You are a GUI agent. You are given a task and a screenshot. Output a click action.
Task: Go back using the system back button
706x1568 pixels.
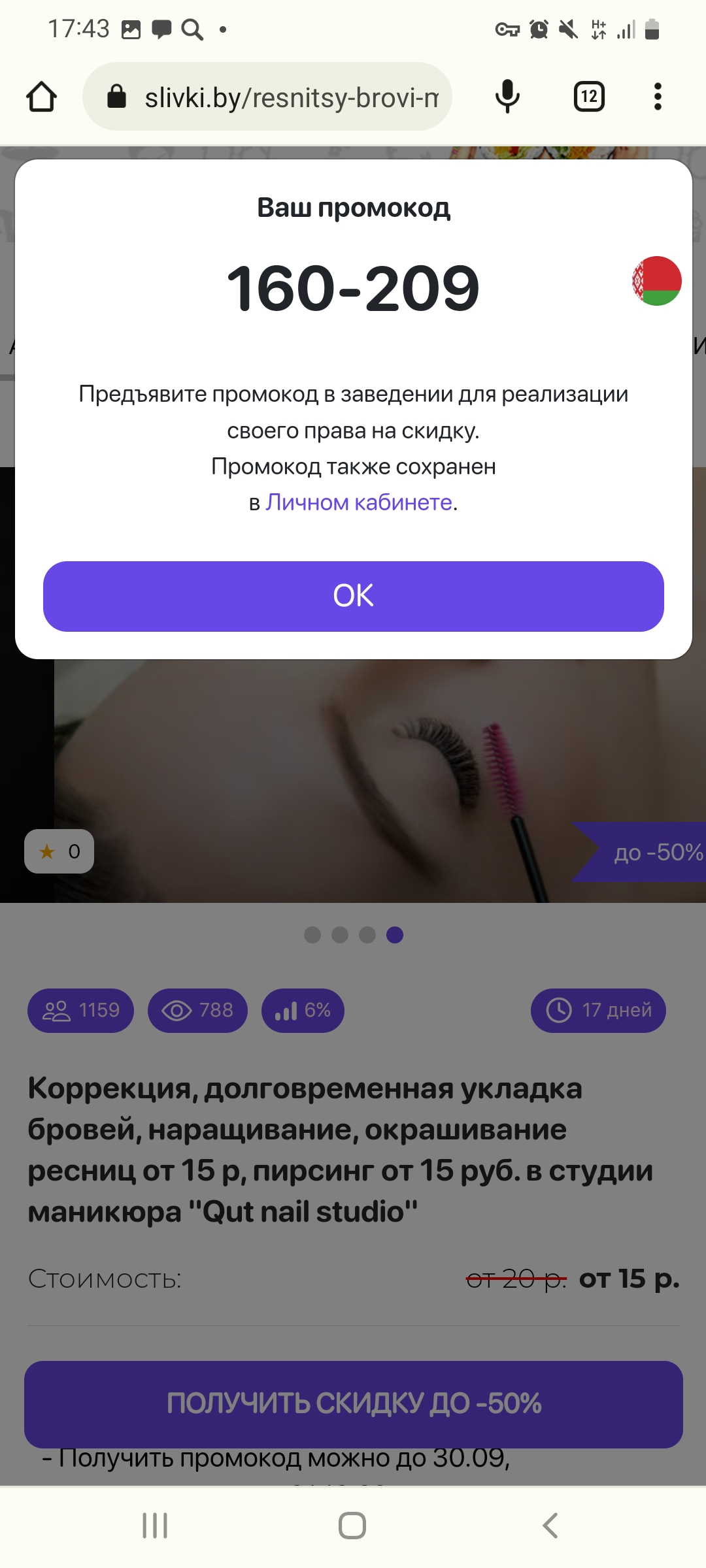[550, 1526]
